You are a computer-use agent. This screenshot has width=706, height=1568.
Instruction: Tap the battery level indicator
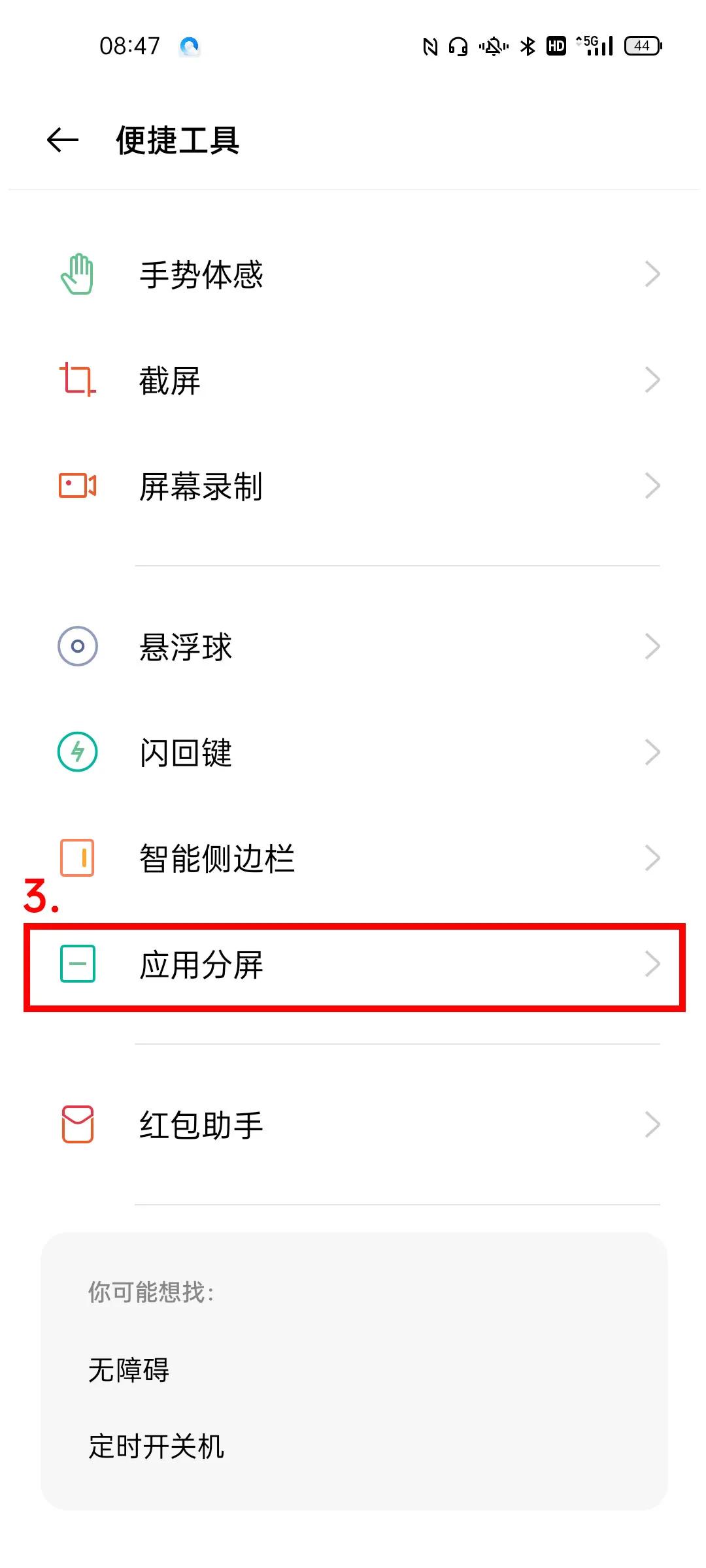point(642,46)
